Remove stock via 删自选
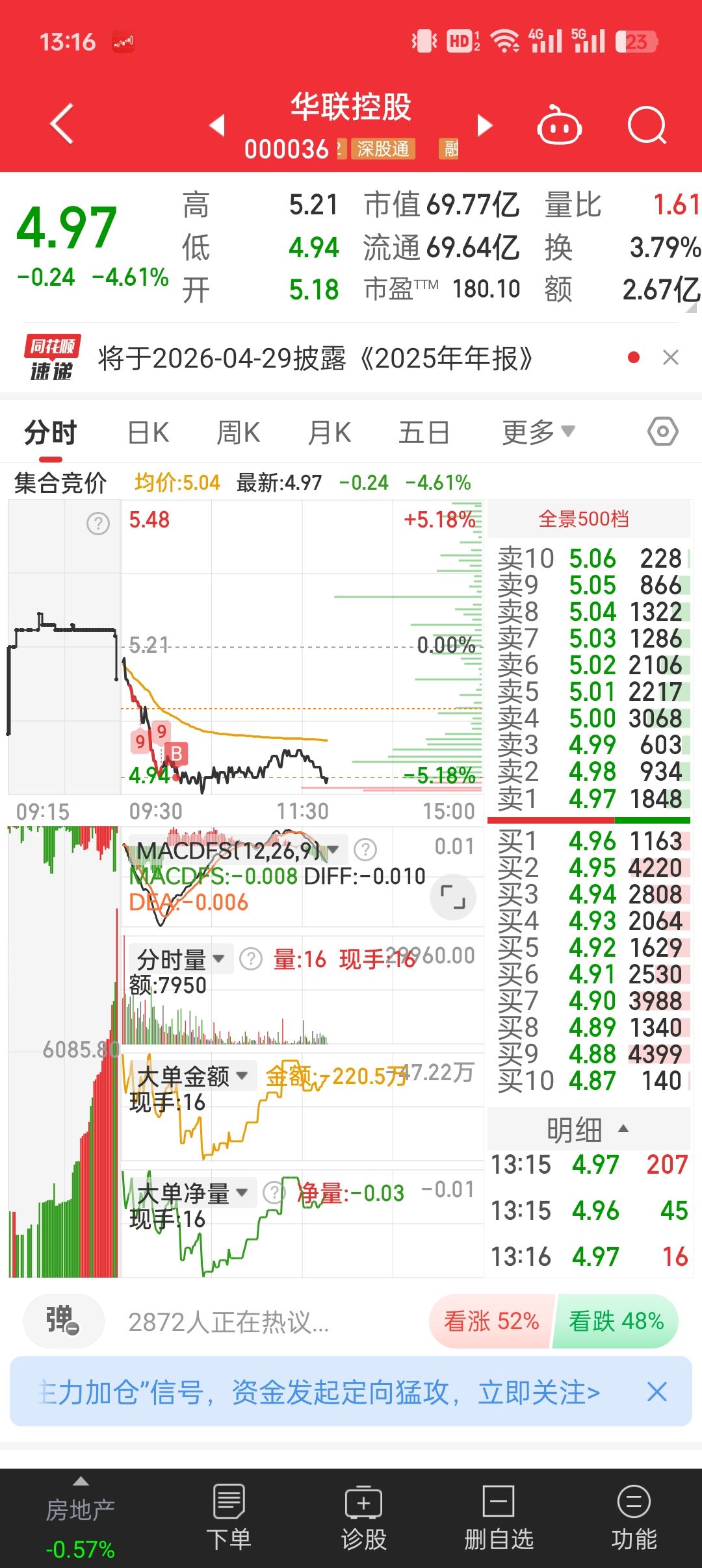The width and height of the screenshot is (702, 1568). 499,1519
